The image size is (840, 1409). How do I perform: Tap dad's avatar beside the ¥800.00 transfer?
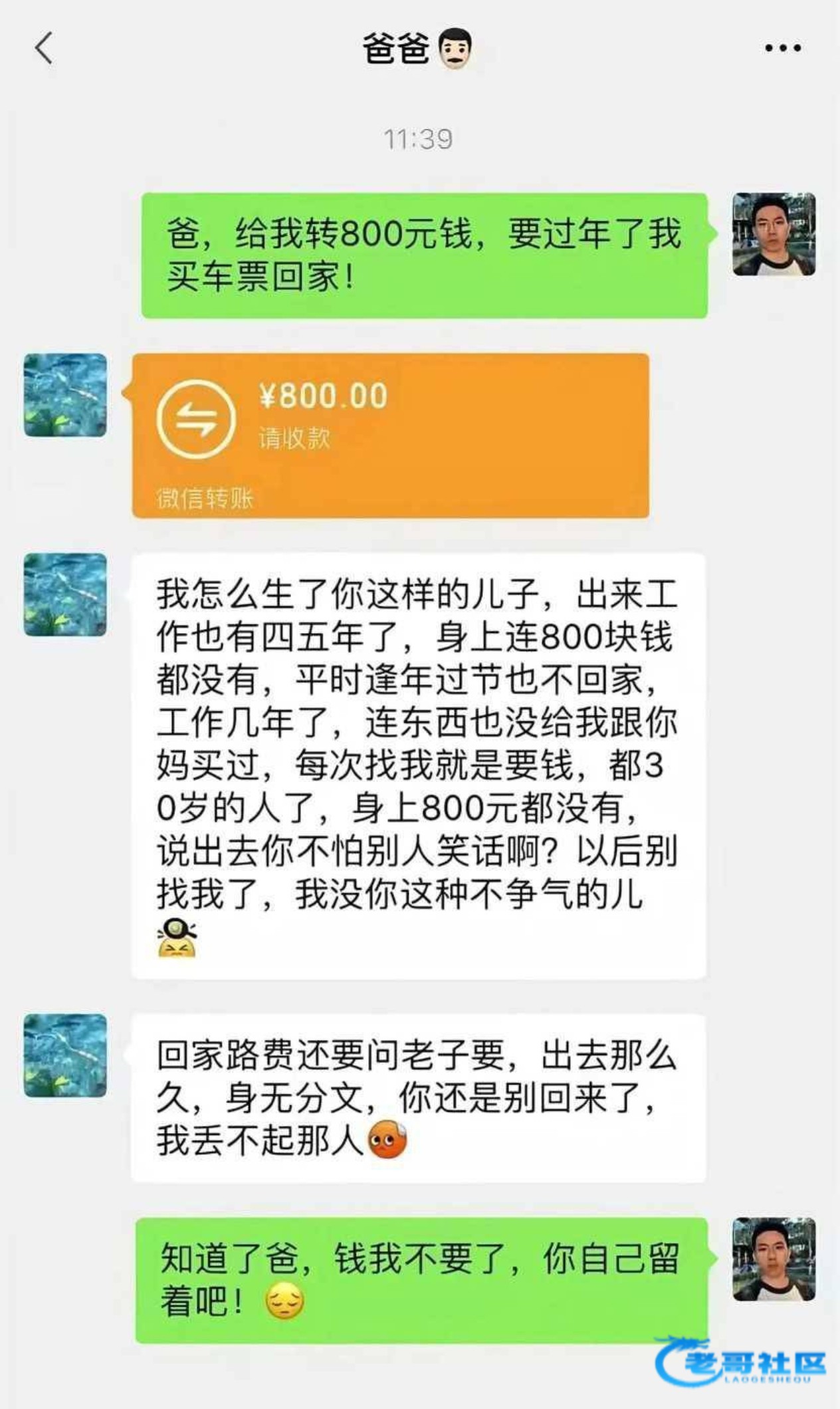[65, 396]
